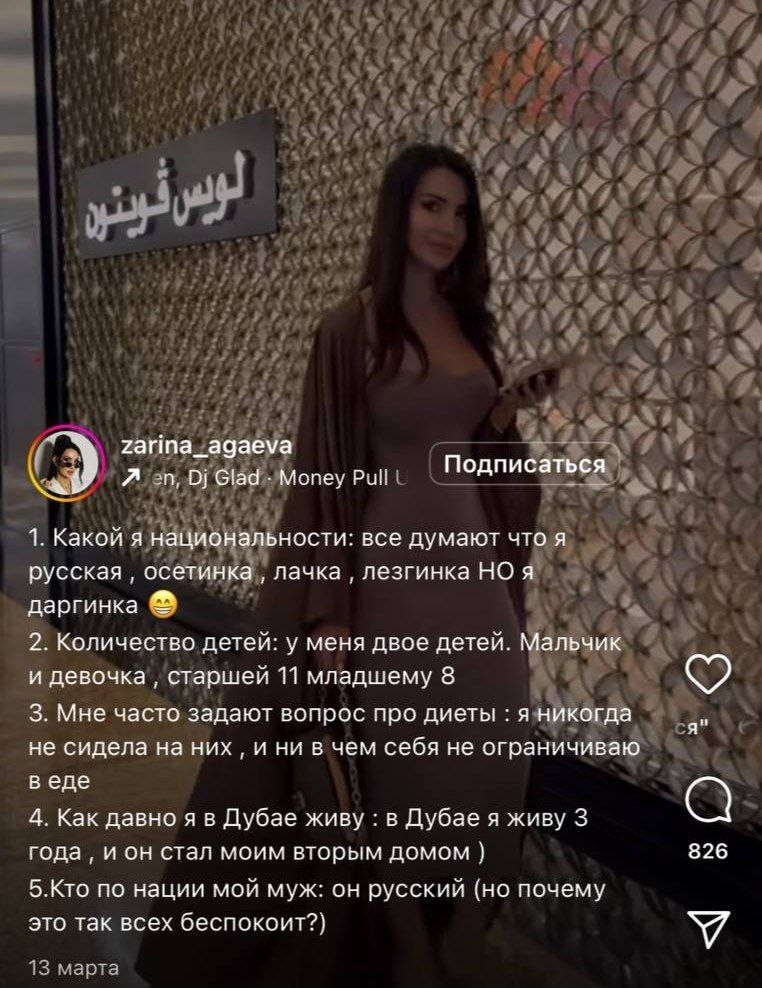
Task: Tap the Подписаться follow button
Action: pyautogui.click(x=524, y=464)
